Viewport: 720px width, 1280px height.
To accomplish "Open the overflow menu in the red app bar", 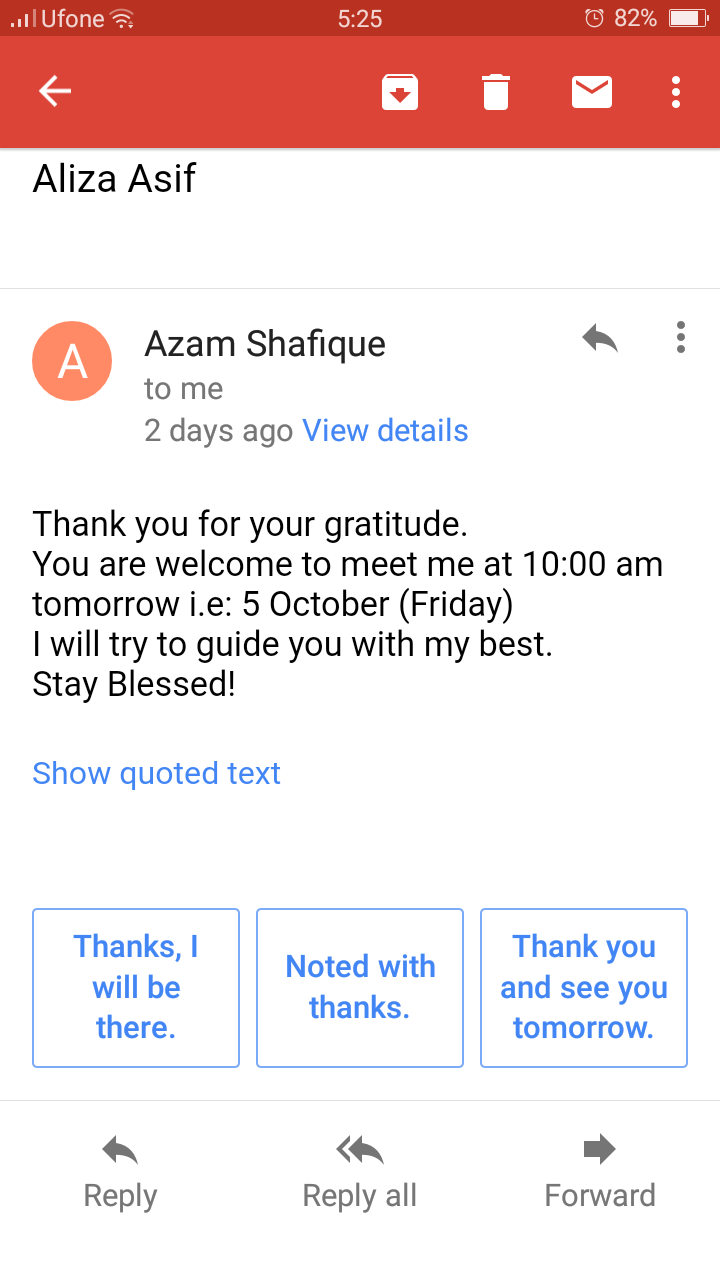I will click(x=676, y=92).
